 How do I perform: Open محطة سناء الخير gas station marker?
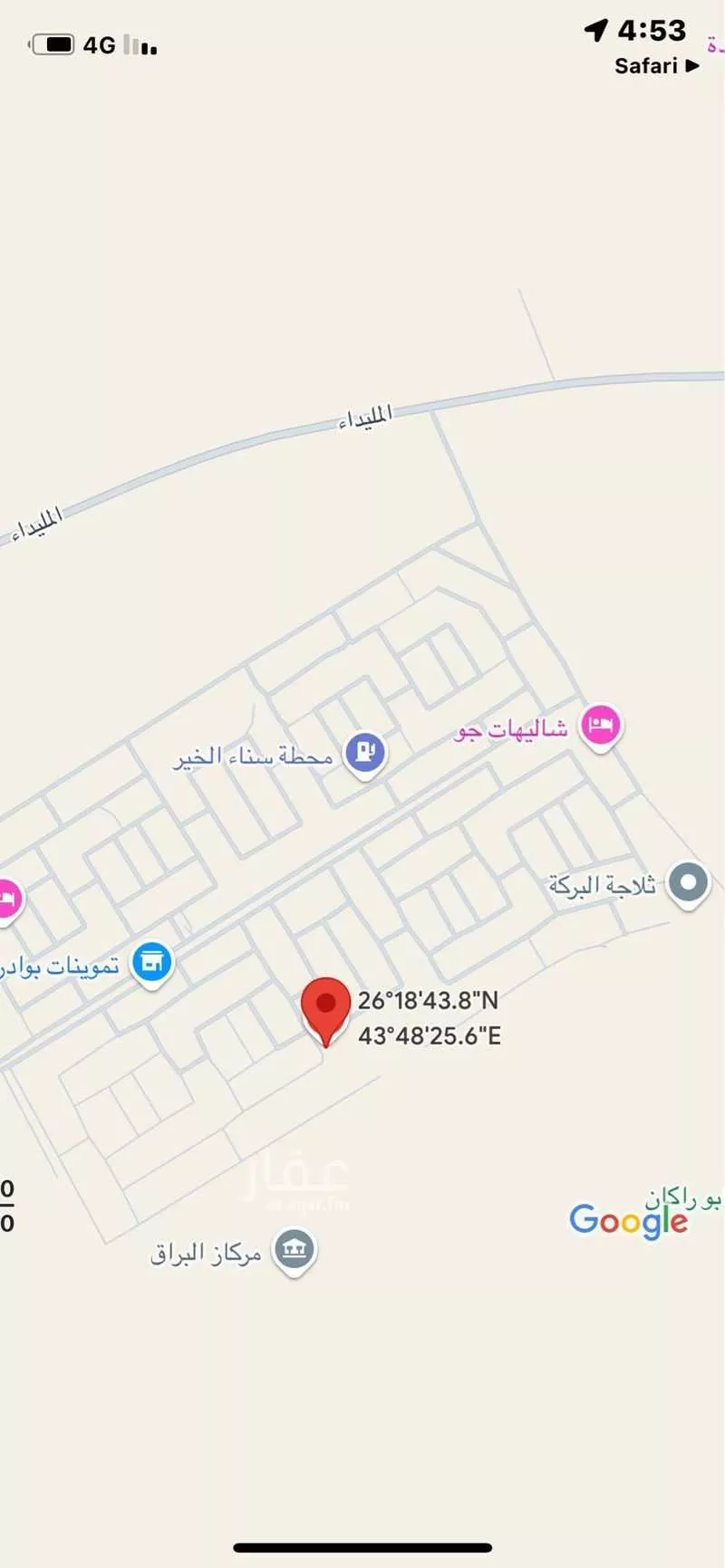(365, 754)
